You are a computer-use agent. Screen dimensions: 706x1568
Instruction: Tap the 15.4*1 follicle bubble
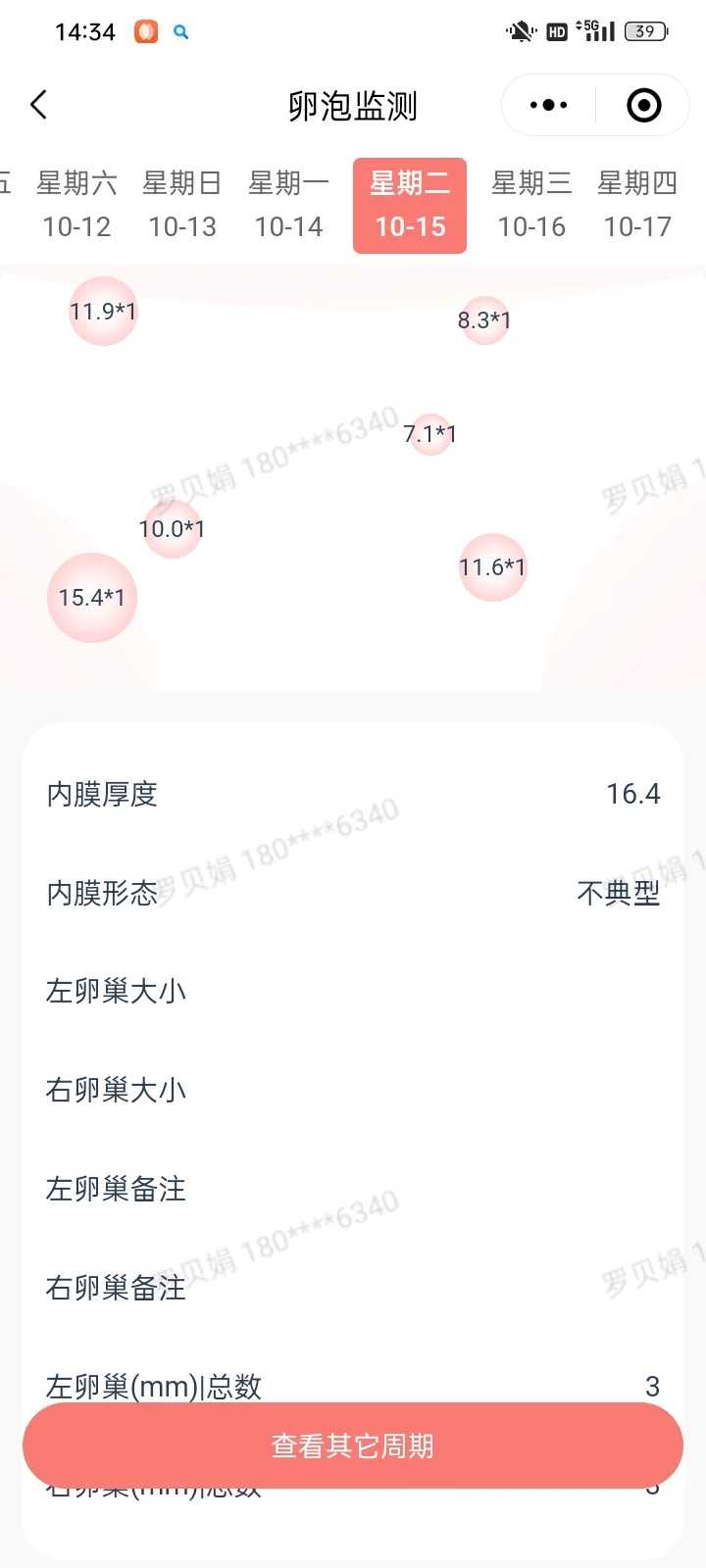[91, 598]
